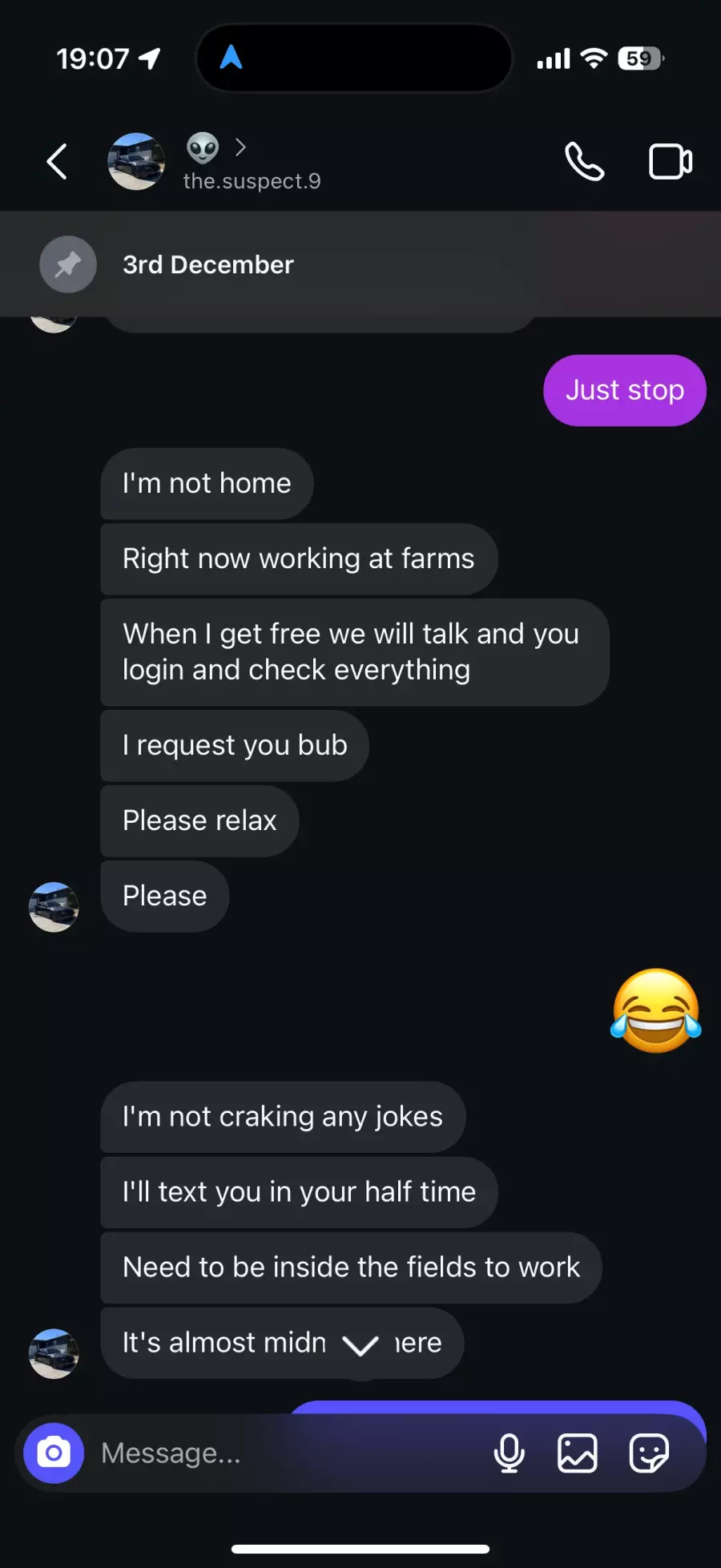The width and height of the screenshot is (721, 1568).
Task: Open the pinned 3rd December message
Action: [x=207, y=264]
